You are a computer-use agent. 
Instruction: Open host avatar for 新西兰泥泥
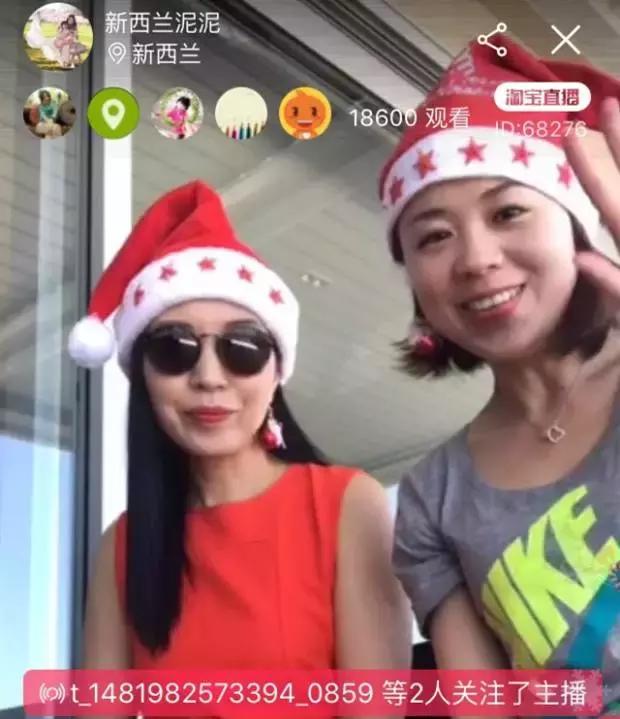point(57,36)
